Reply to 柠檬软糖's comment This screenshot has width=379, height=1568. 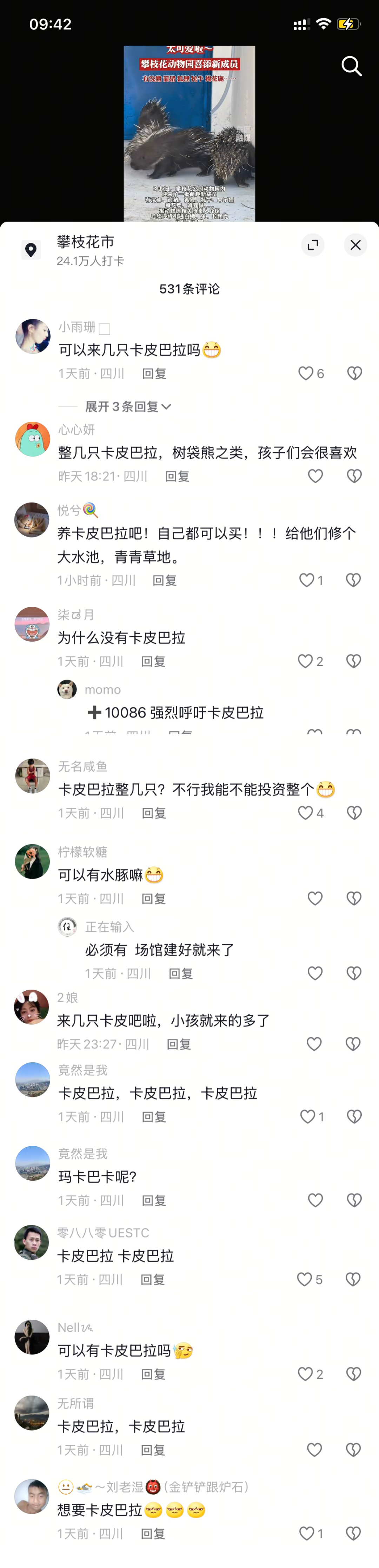pos(153,898)
